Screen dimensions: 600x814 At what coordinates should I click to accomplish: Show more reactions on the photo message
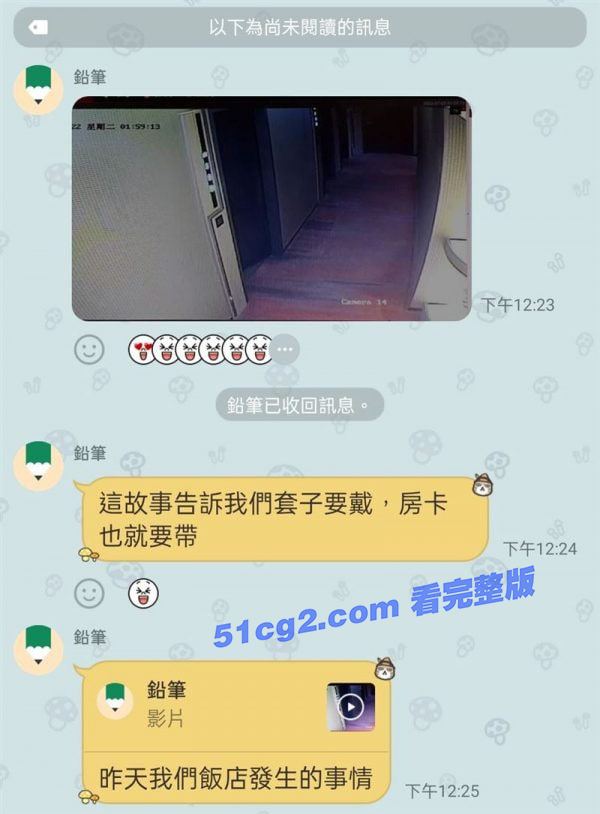(286, 349)
